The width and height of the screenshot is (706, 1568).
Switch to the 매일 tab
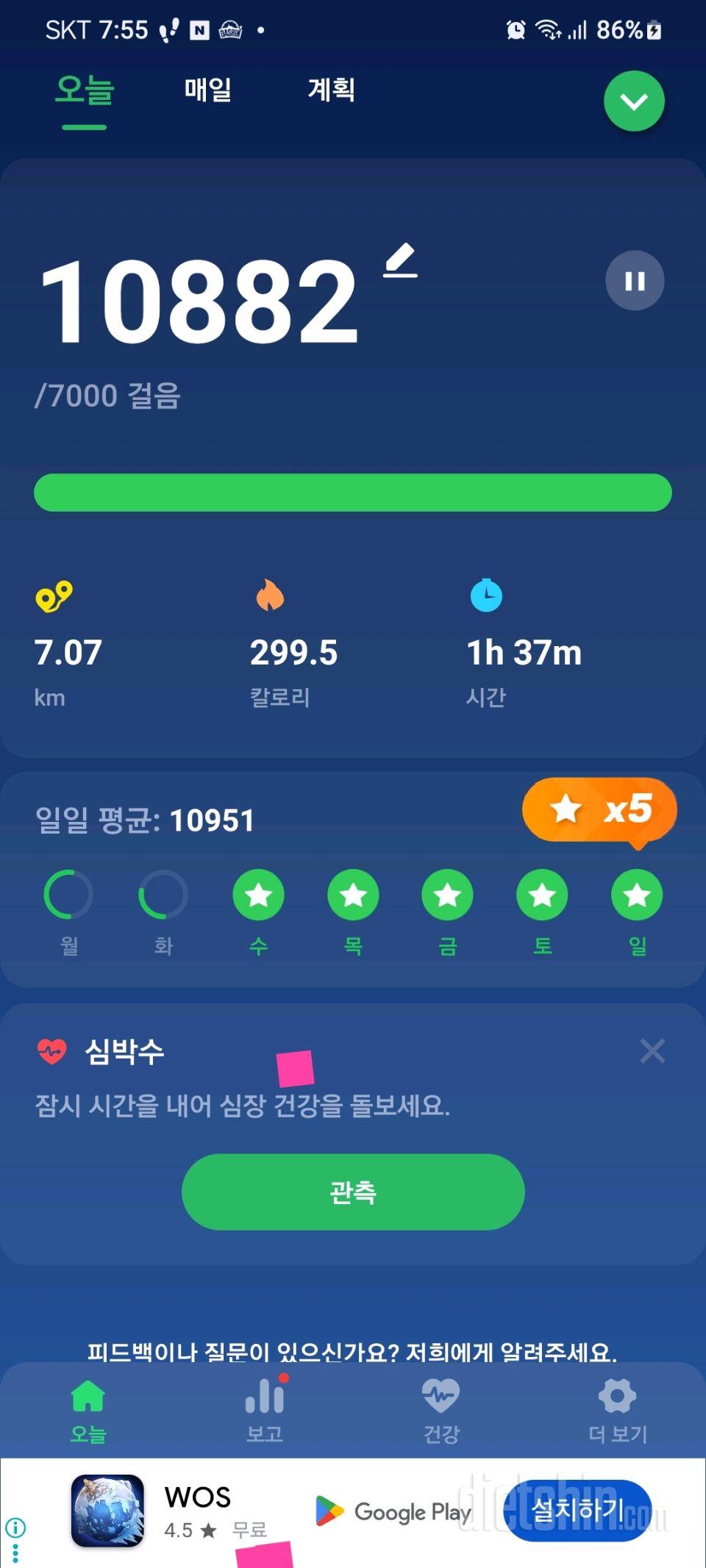click(207, 90)
